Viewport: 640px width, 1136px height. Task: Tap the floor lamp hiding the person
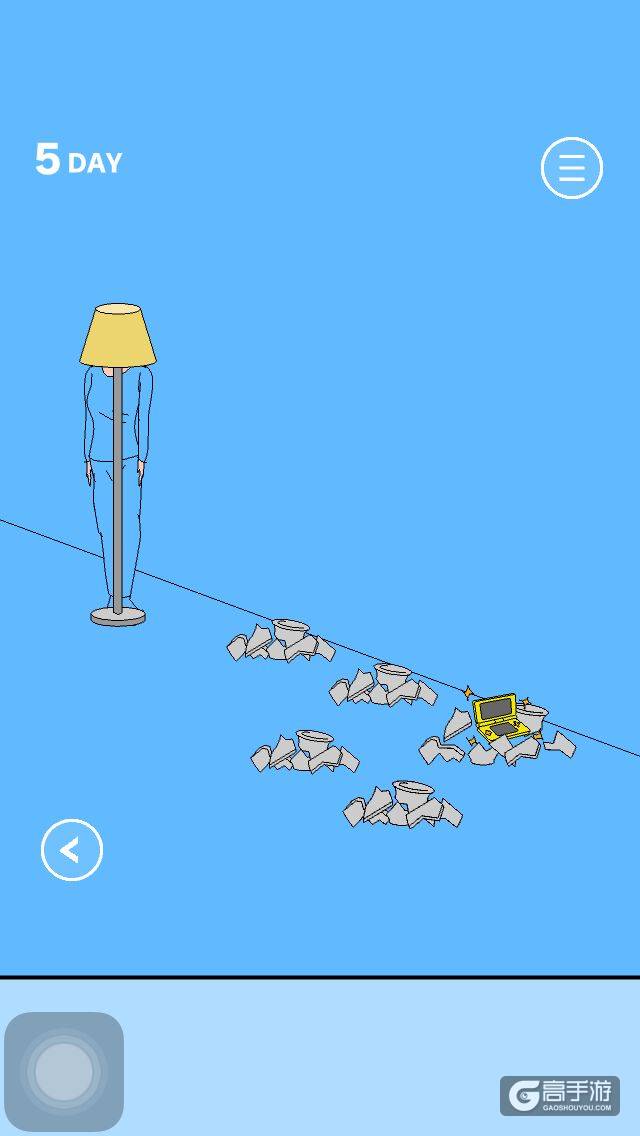tap(117, 464)
